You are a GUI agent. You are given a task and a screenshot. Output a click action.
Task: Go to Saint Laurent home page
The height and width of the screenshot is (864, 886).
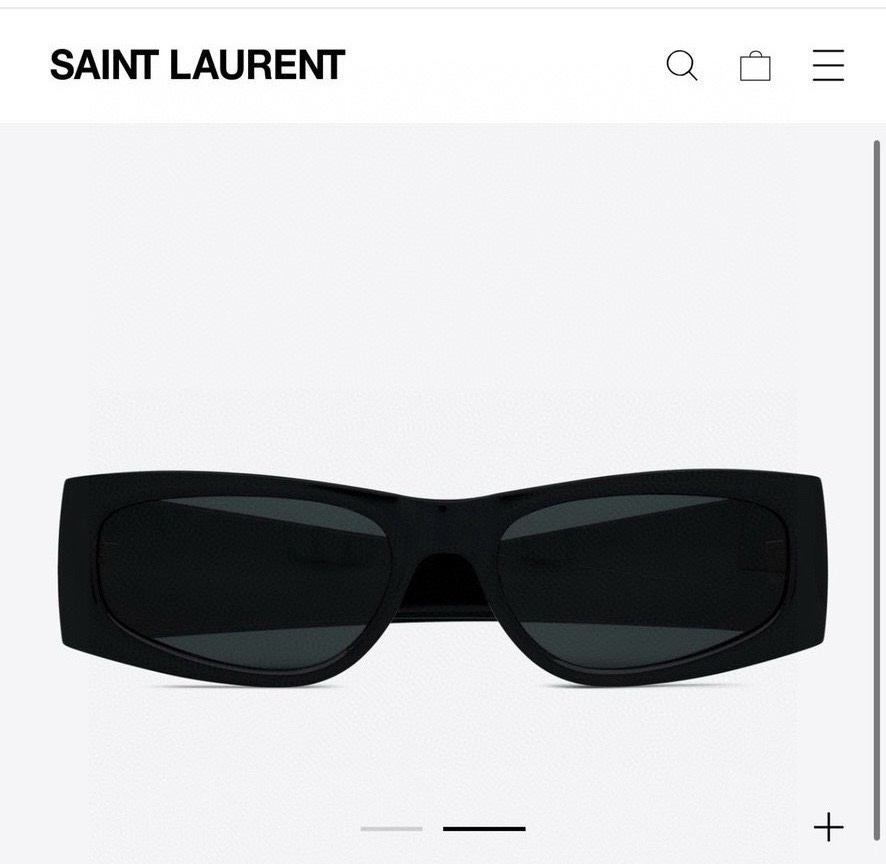[x=197, y=66]
